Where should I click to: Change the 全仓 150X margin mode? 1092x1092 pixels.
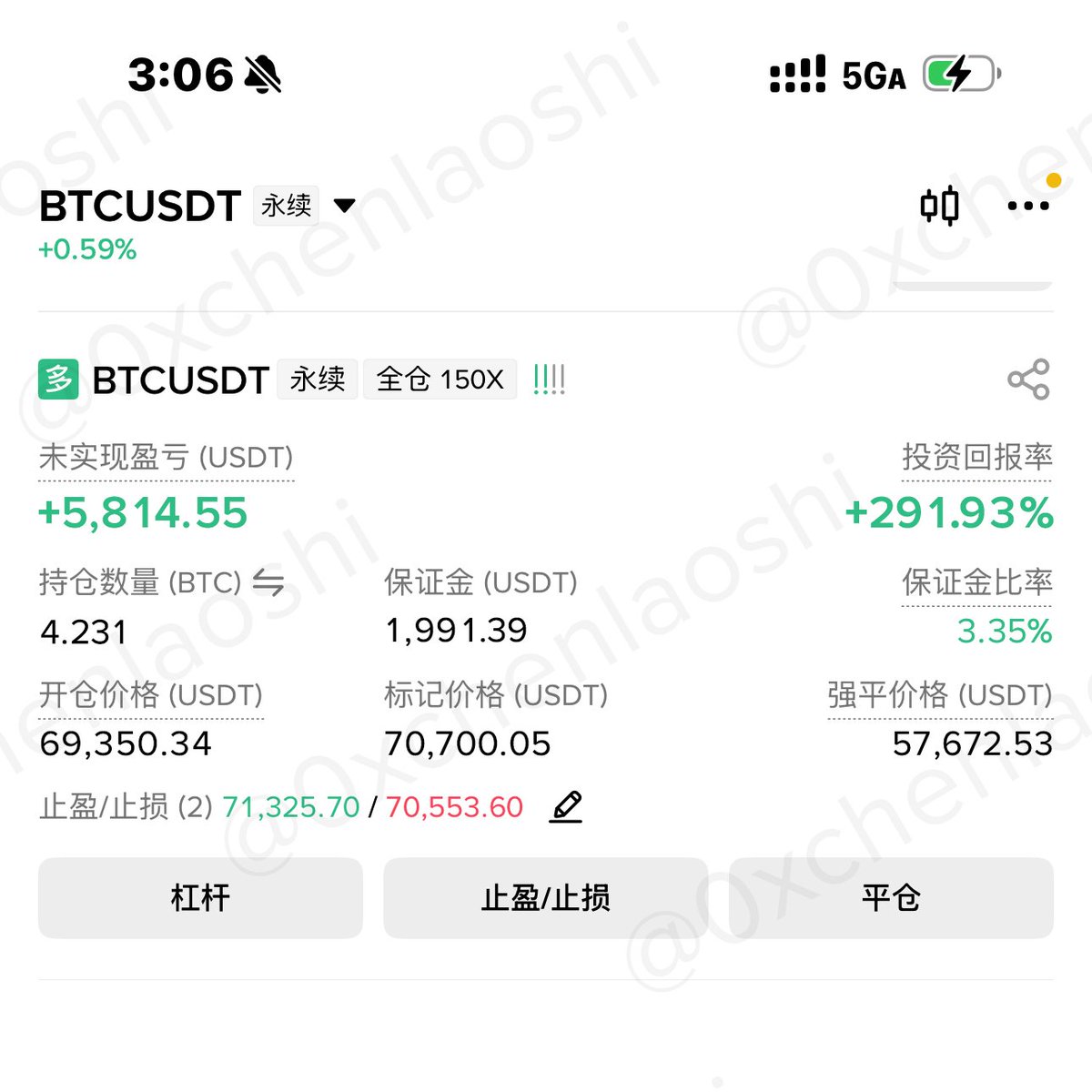click(x=440, y=379)
